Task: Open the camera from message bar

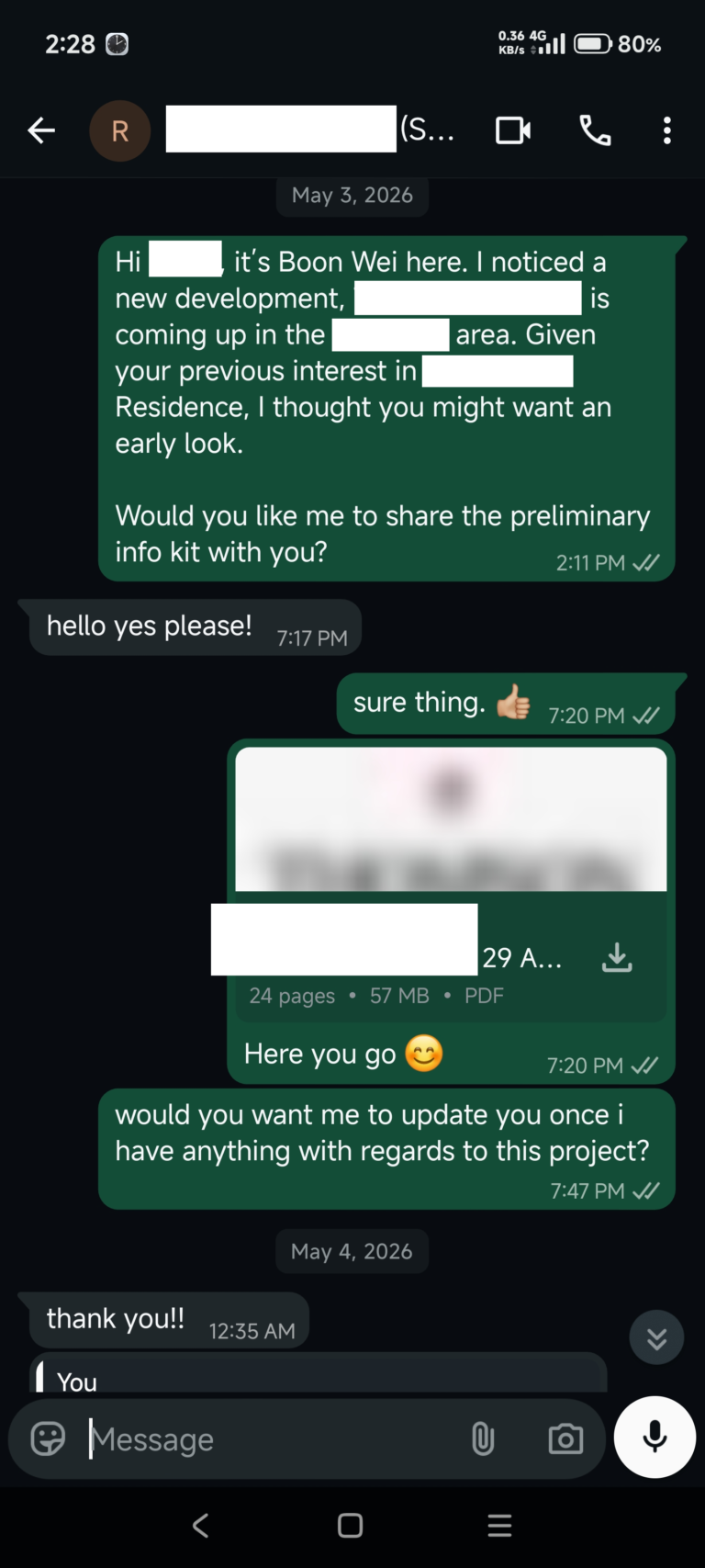Action: click(x=565, y=1439)
